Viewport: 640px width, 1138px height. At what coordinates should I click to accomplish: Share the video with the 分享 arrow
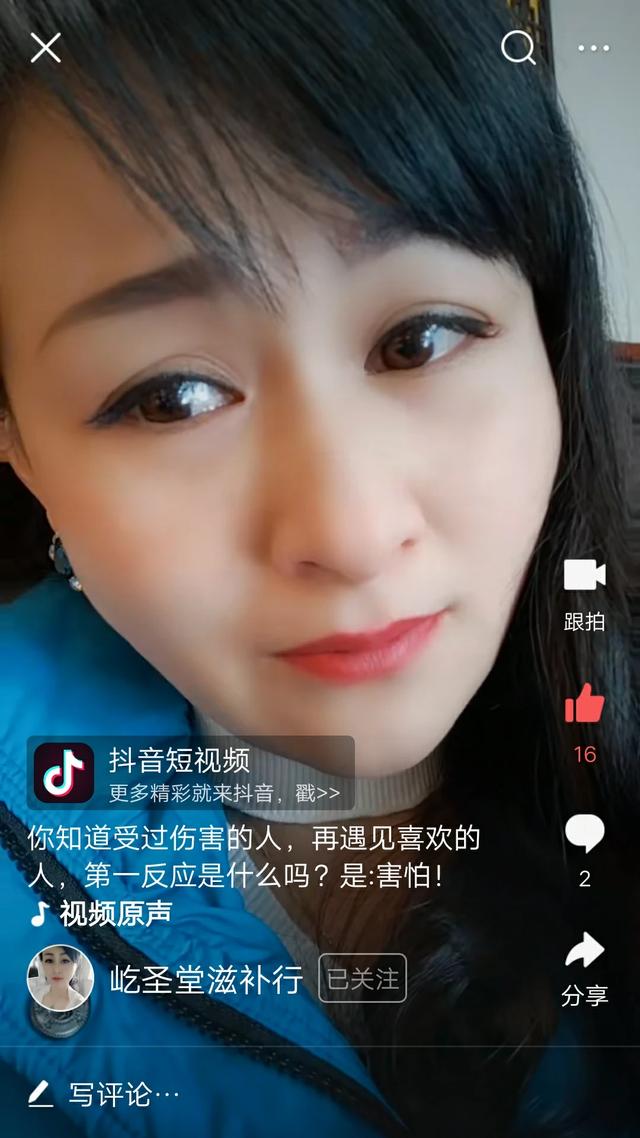point(584,950)
